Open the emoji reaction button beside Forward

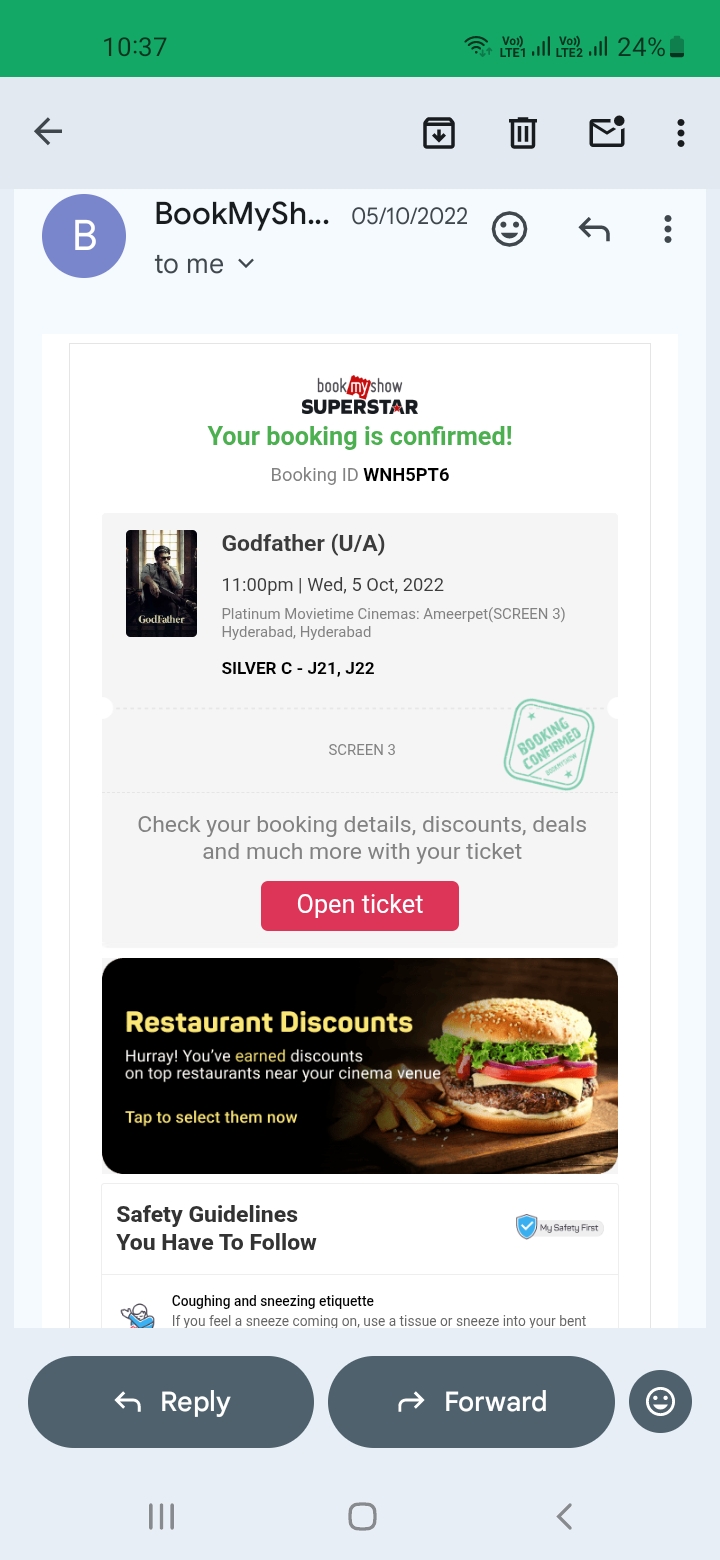(x=660, y=1402)
